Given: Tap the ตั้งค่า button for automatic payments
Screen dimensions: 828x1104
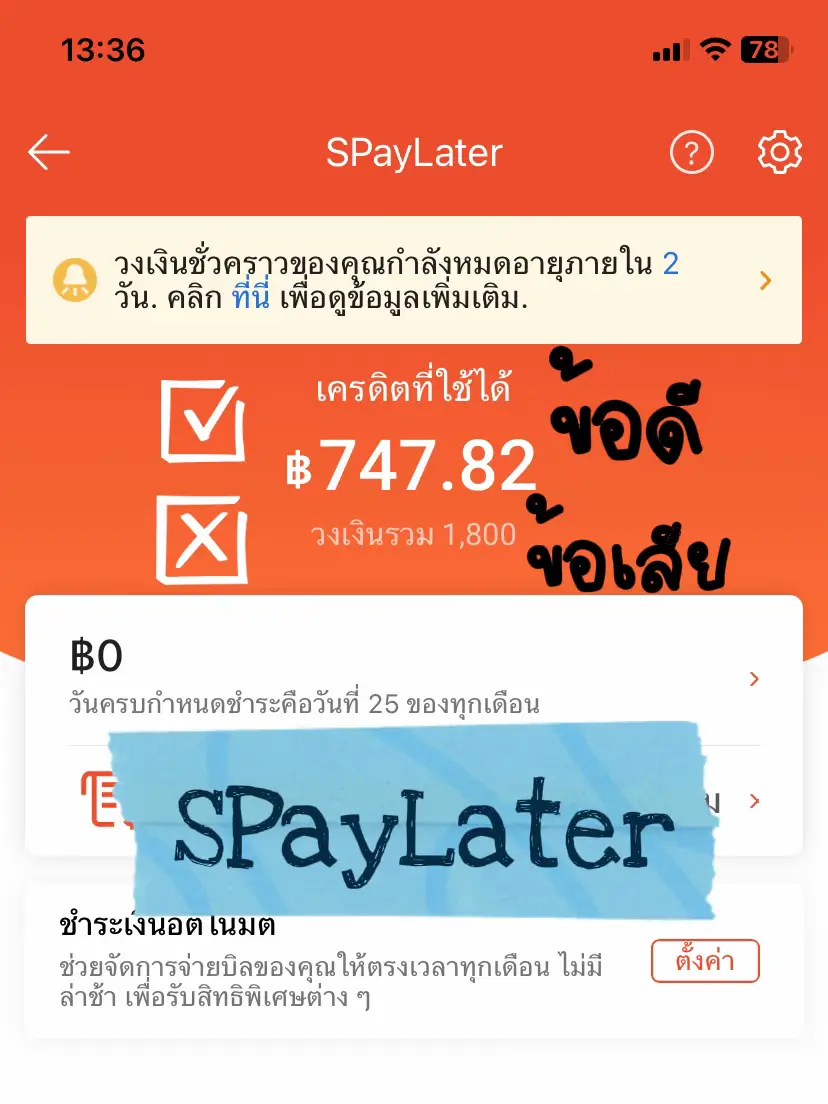Looking at the screenshot, I should [x=705, y=960].
